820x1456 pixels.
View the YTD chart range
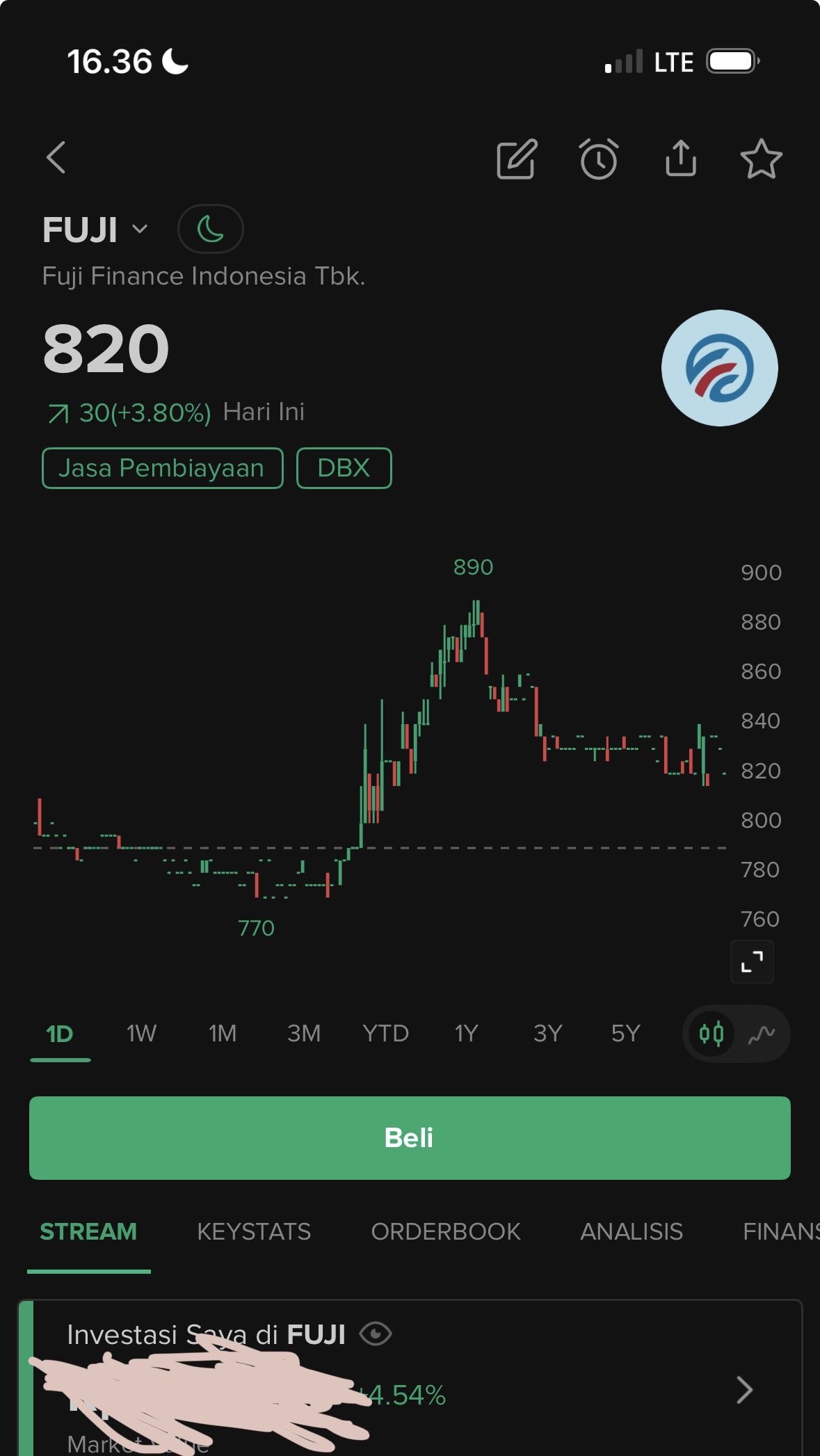point(385,1034)
